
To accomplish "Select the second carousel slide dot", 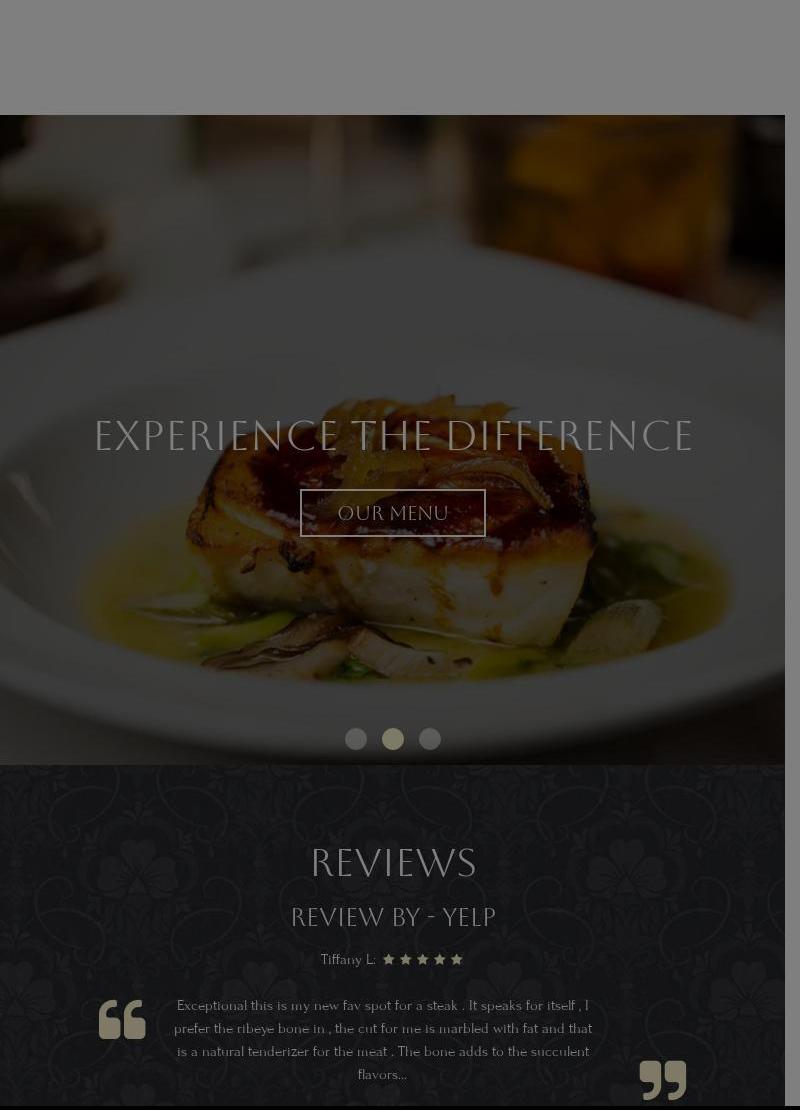I will pyautogui.click(x=393, y=739).
